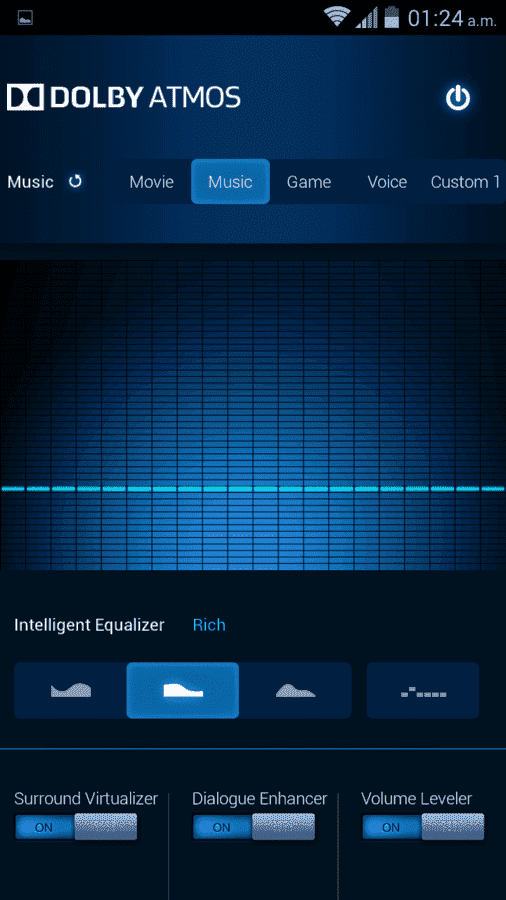Select the highlighted Rich equalizer preset
The height and width of the screenshot is (900, 506).
coord(182,690)
